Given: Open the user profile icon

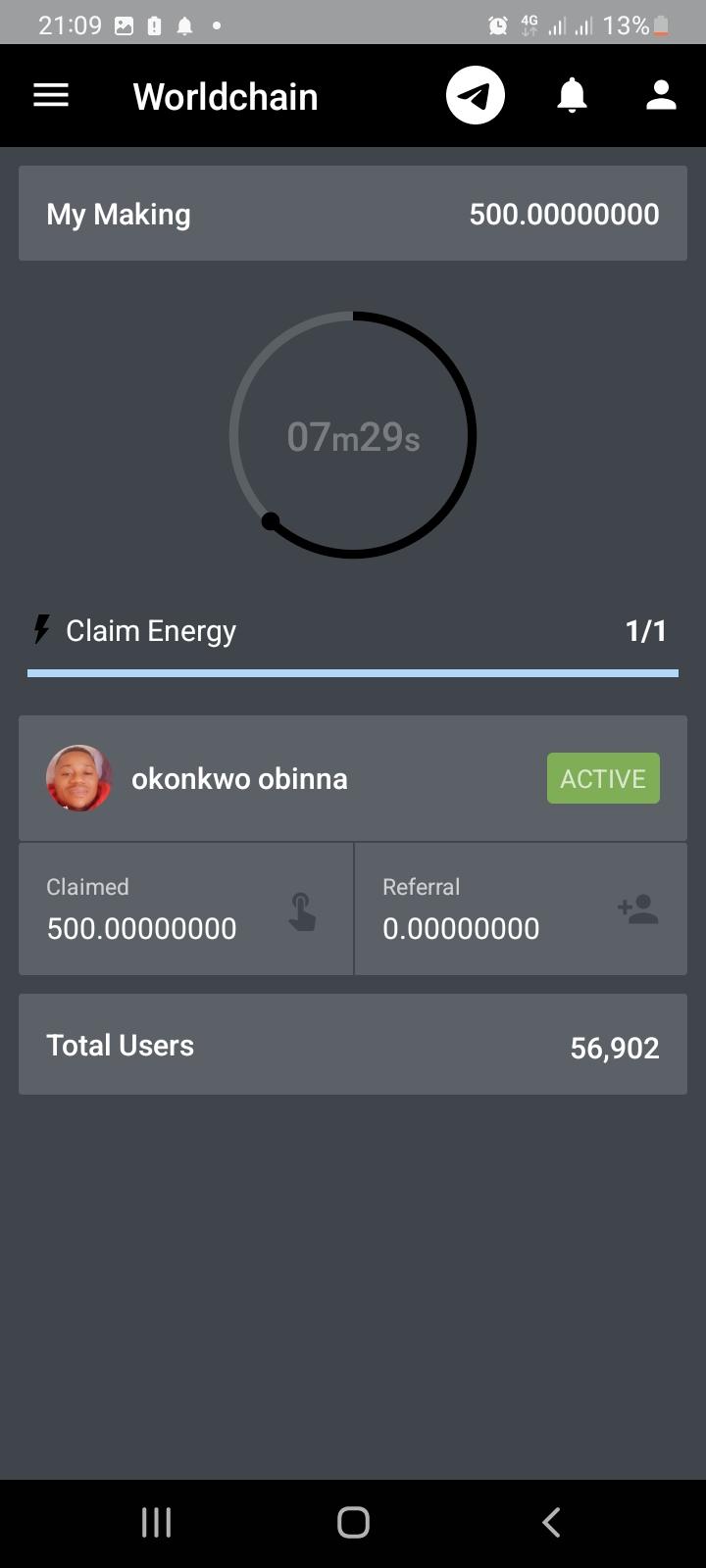Looking at the screenshot, I should (661, 96).
